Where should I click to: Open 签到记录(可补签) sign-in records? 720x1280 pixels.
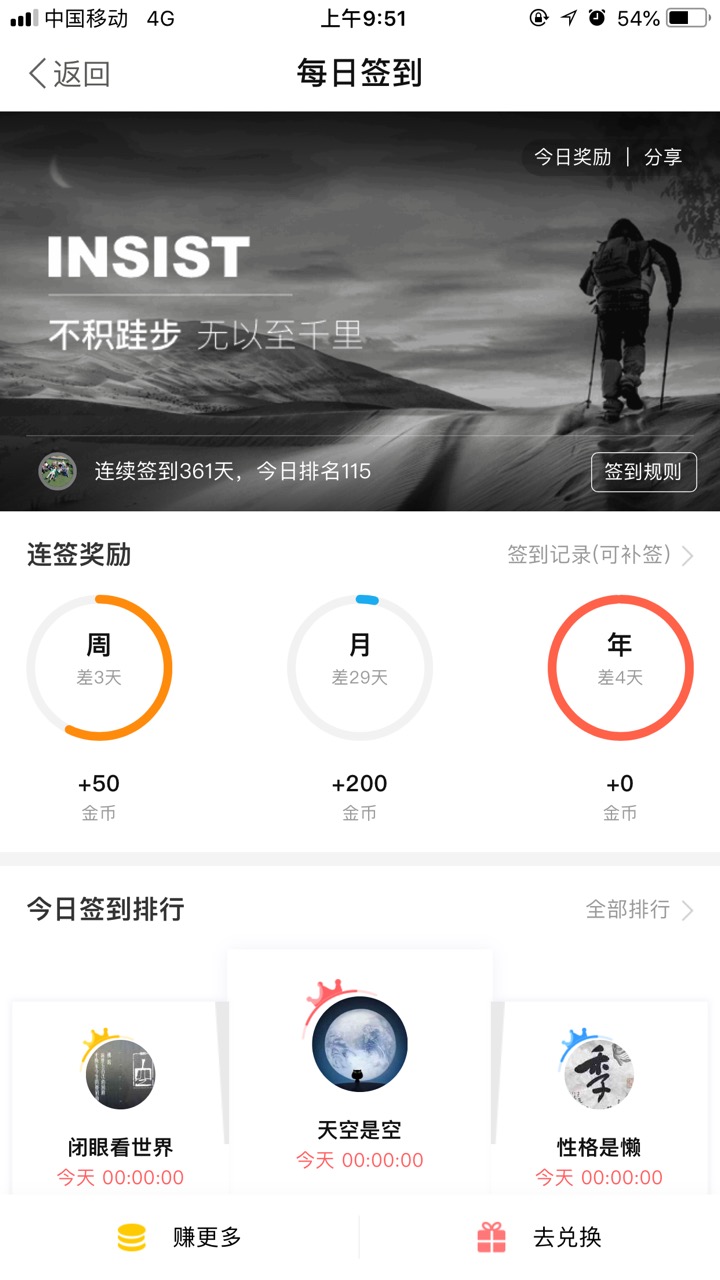tap(600, 555)
